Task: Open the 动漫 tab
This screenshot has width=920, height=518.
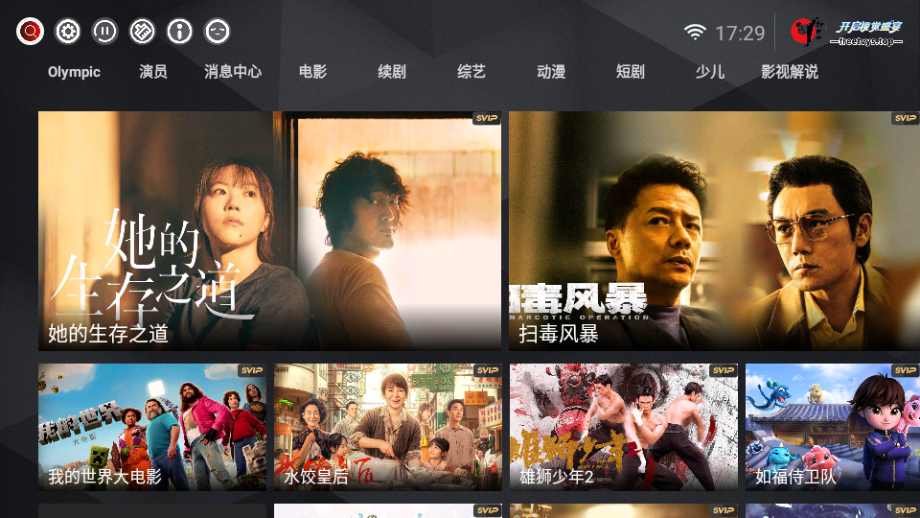Action: pos(551,72)
